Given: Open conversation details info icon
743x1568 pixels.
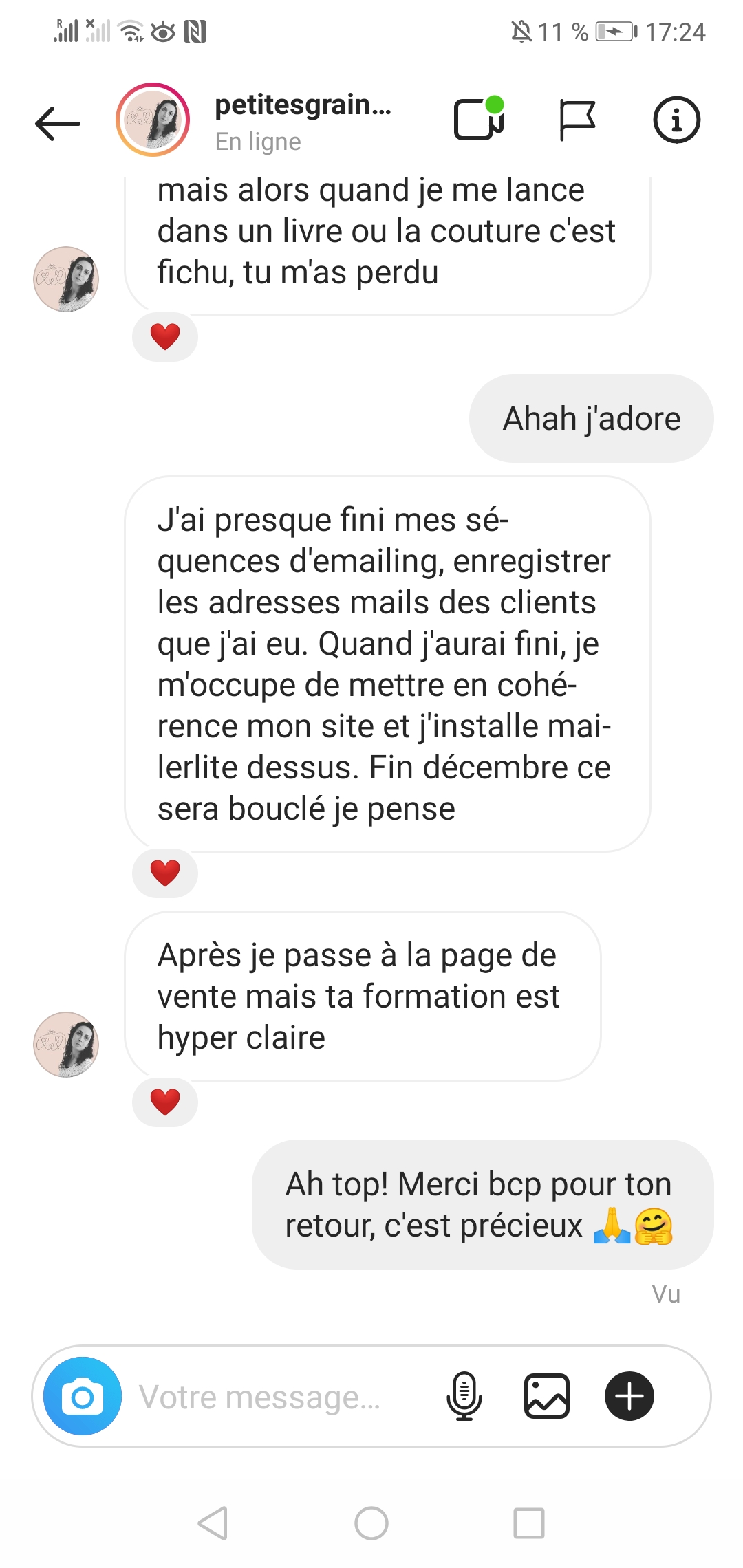Looking at the screenshot, I should pyautogui.click(x=676, y=120).
